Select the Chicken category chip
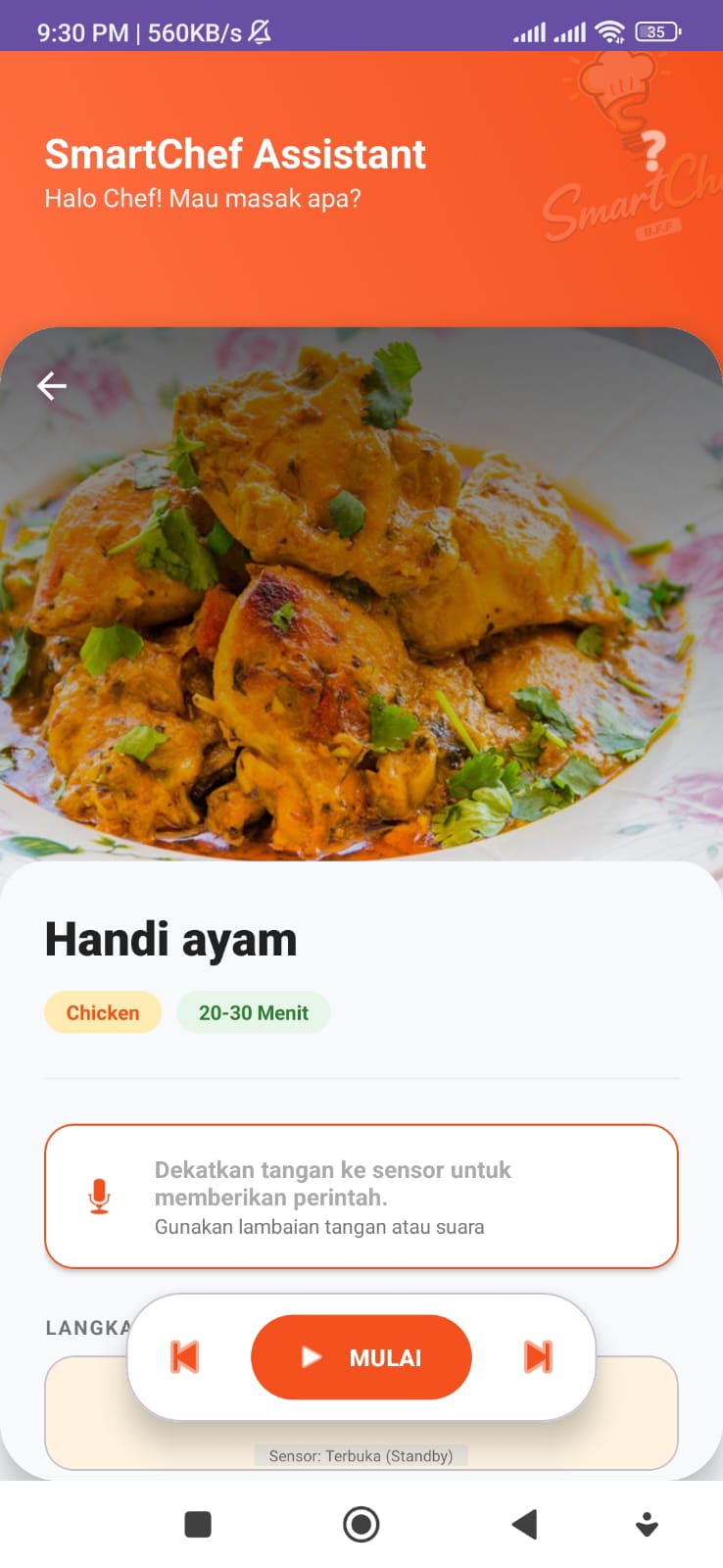This screenshot has width=723, height=1568. pos(103,1013)
